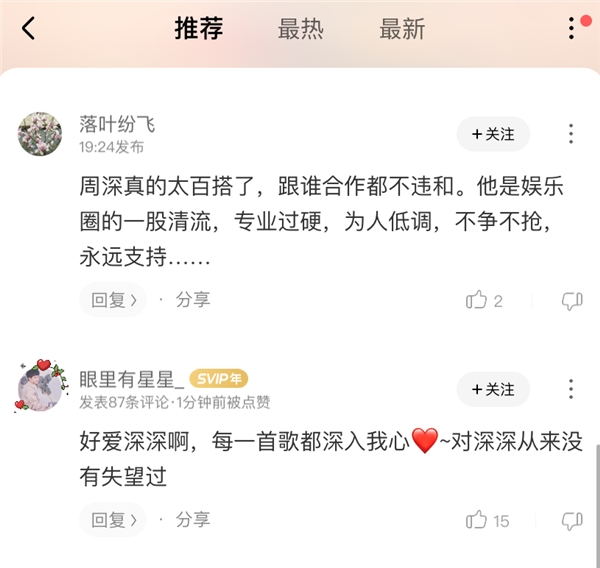Dislike 落叶纷飞's comment
The image size is (600, 568).
pos(571,300)
